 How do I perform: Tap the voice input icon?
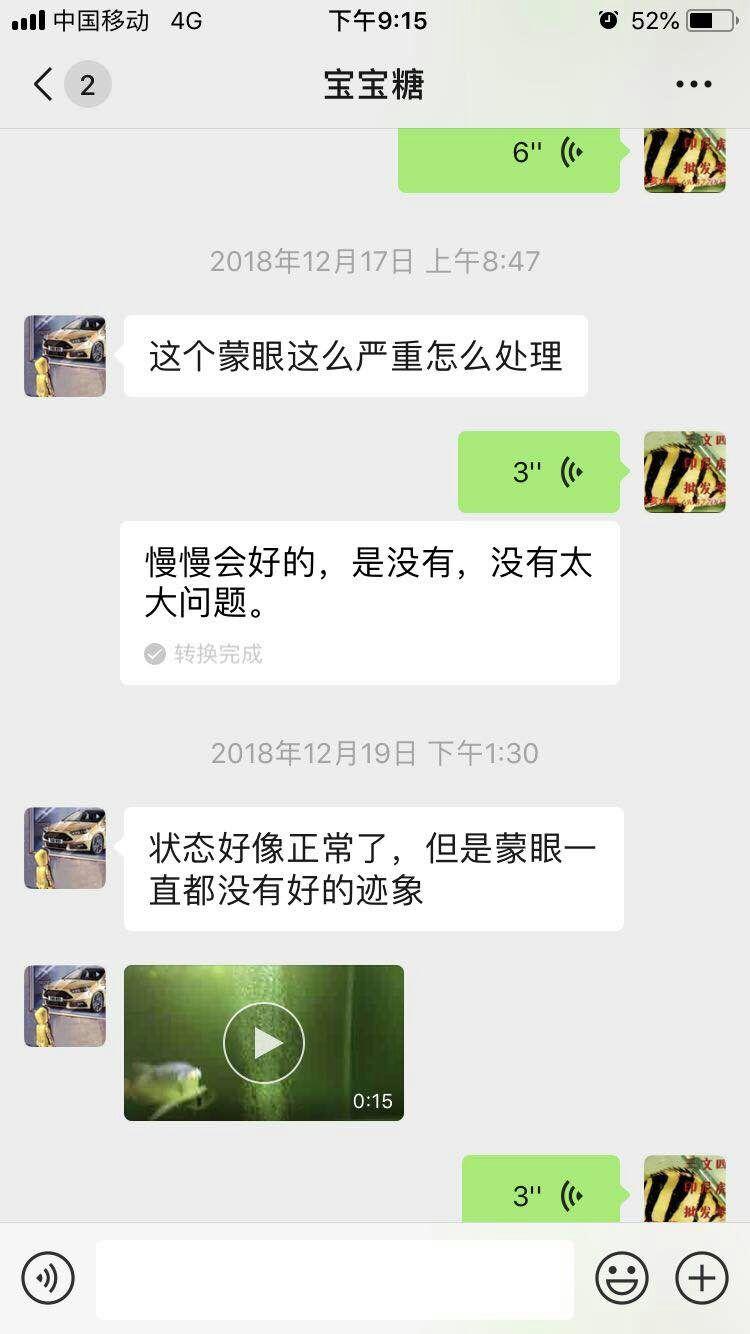point(48,1277)
